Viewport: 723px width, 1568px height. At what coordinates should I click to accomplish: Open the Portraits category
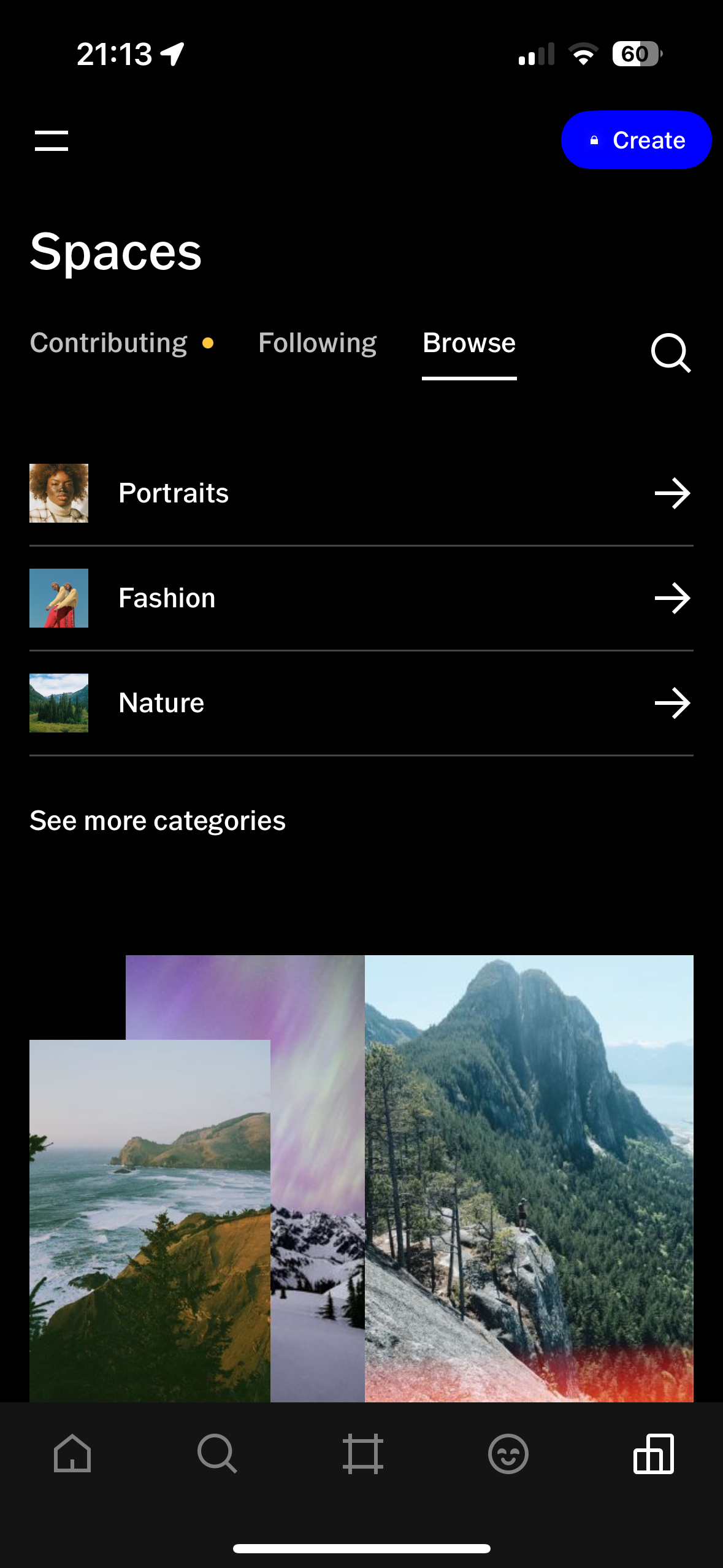click(x=361, y=493)
